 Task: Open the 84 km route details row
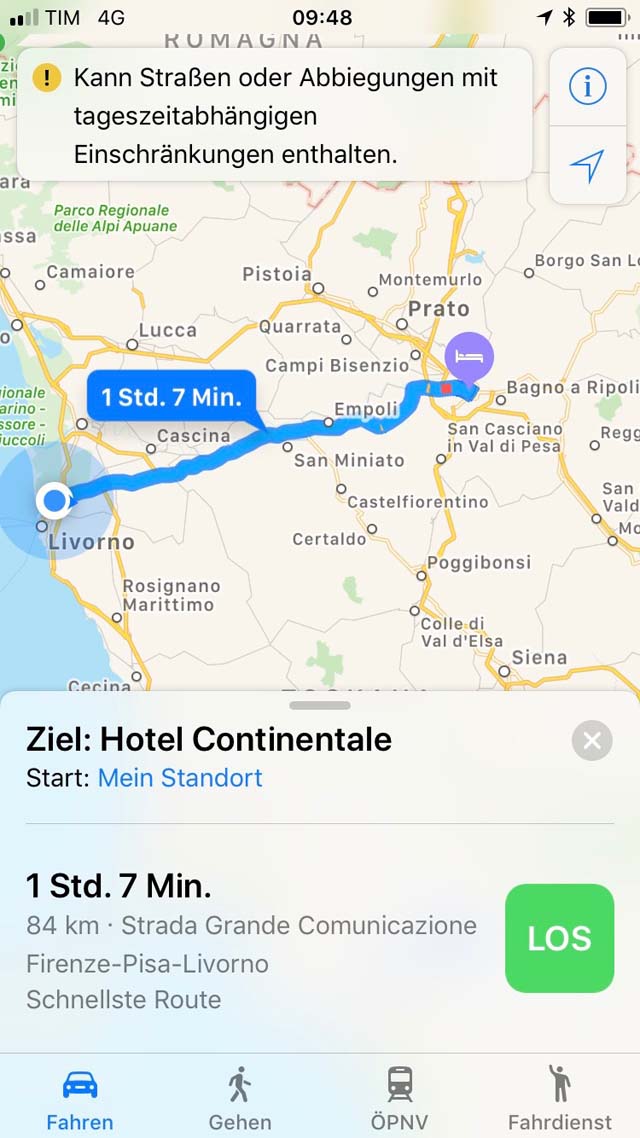(x=251, y=942)
